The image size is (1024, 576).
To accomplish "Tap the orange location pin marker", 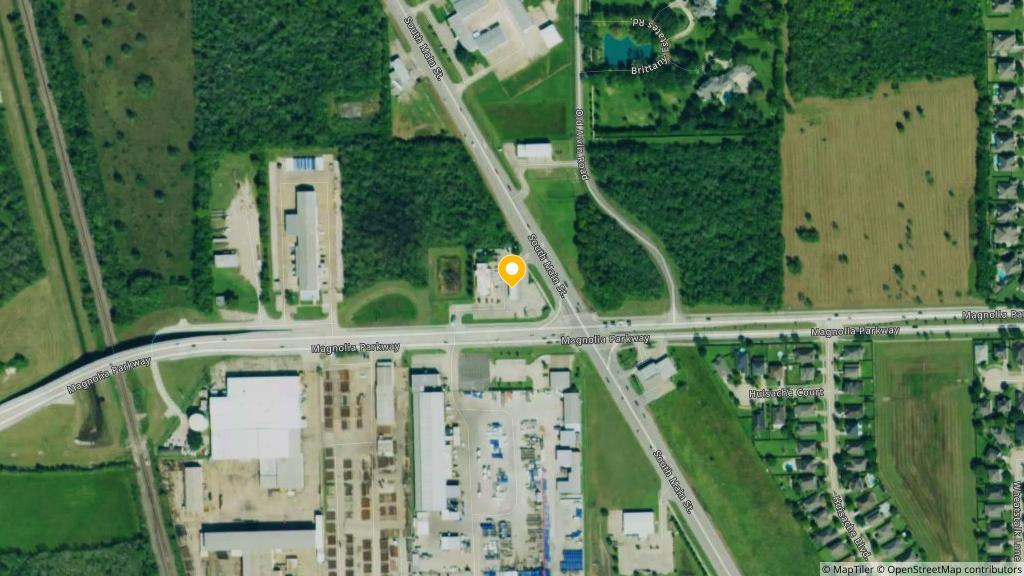I will pos(512,270).
